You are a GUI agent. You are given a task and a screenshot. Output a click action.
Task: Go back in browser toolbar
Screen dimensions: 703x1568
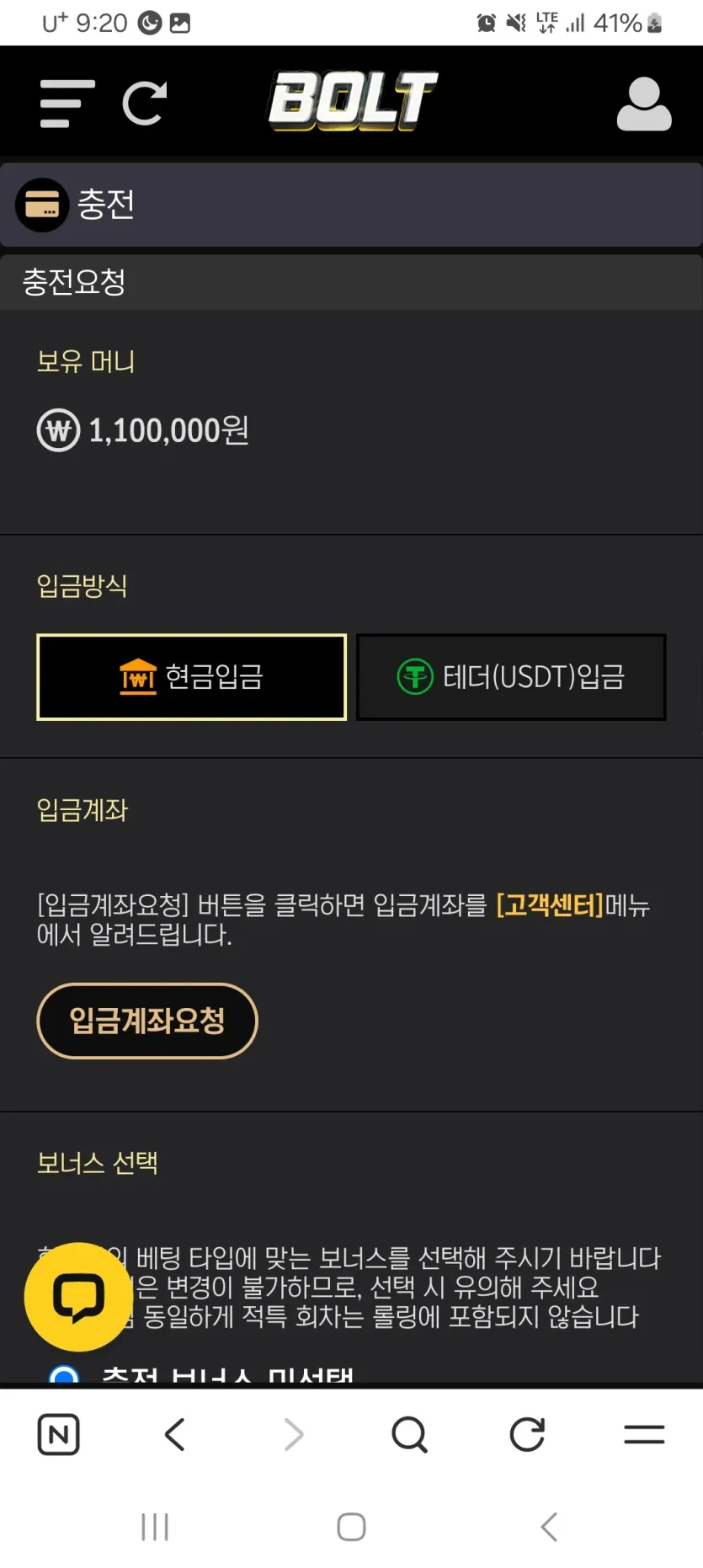(174, 1434)
